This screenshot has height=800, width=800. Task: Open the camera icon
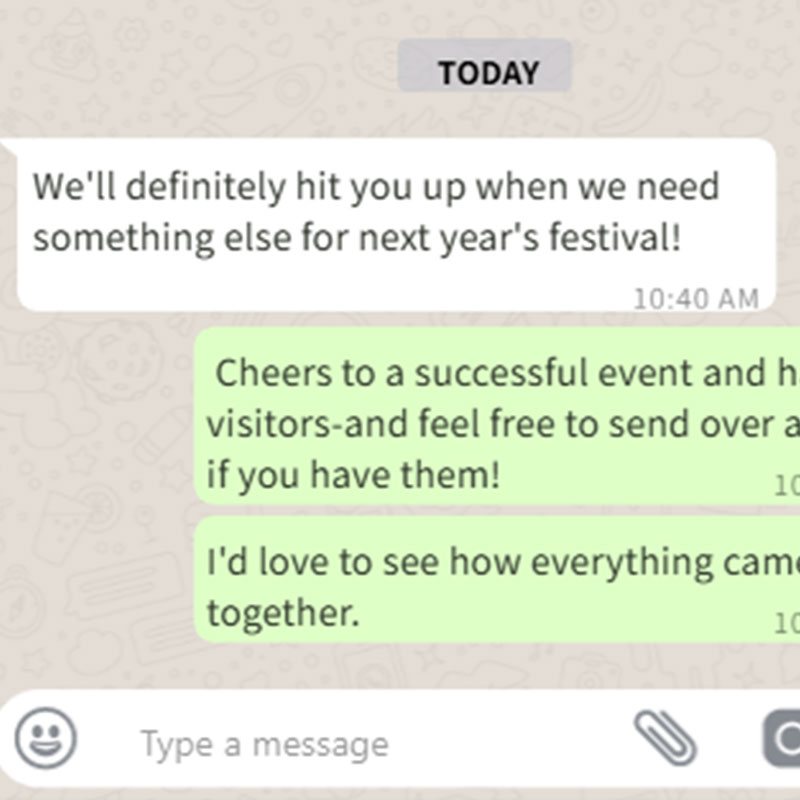point(783,741)
